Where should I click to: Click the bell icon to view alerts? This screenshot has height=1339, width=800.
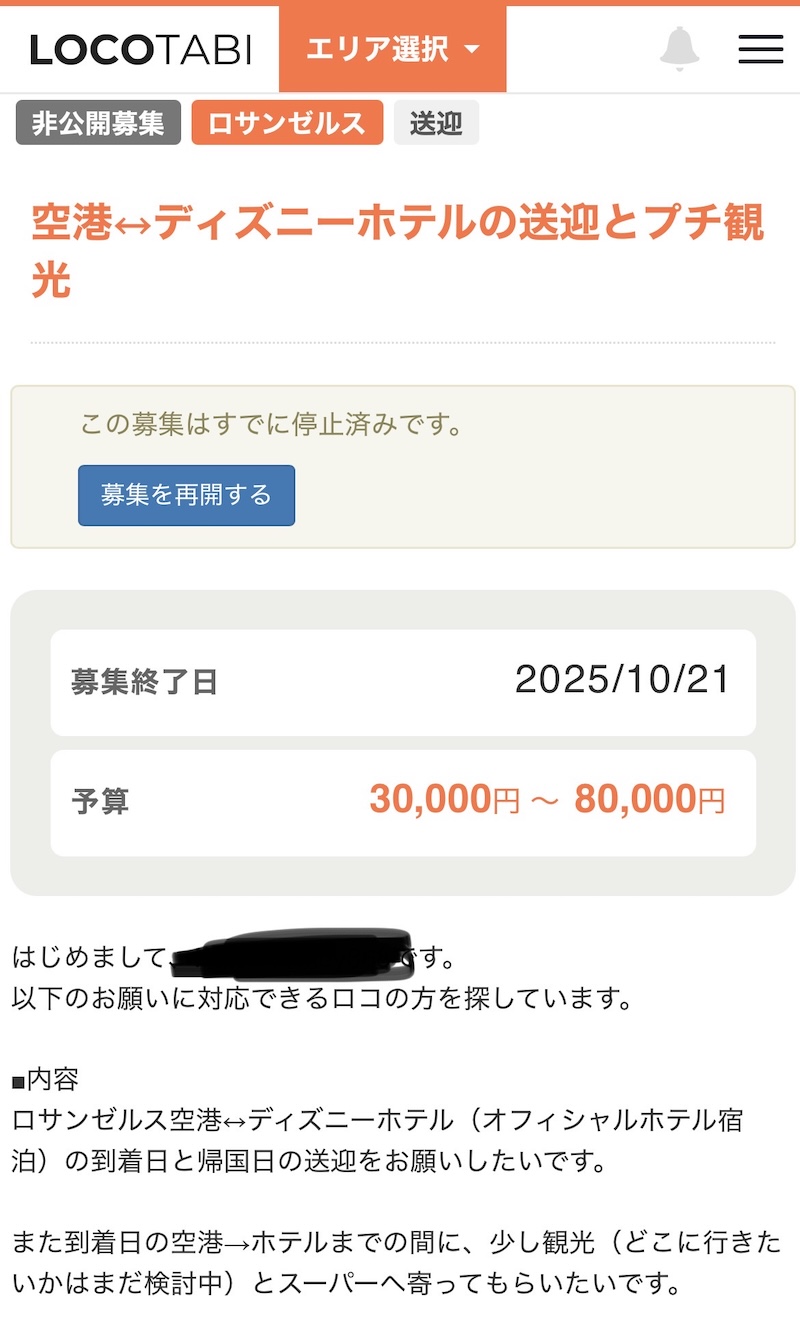coord(679,47)
